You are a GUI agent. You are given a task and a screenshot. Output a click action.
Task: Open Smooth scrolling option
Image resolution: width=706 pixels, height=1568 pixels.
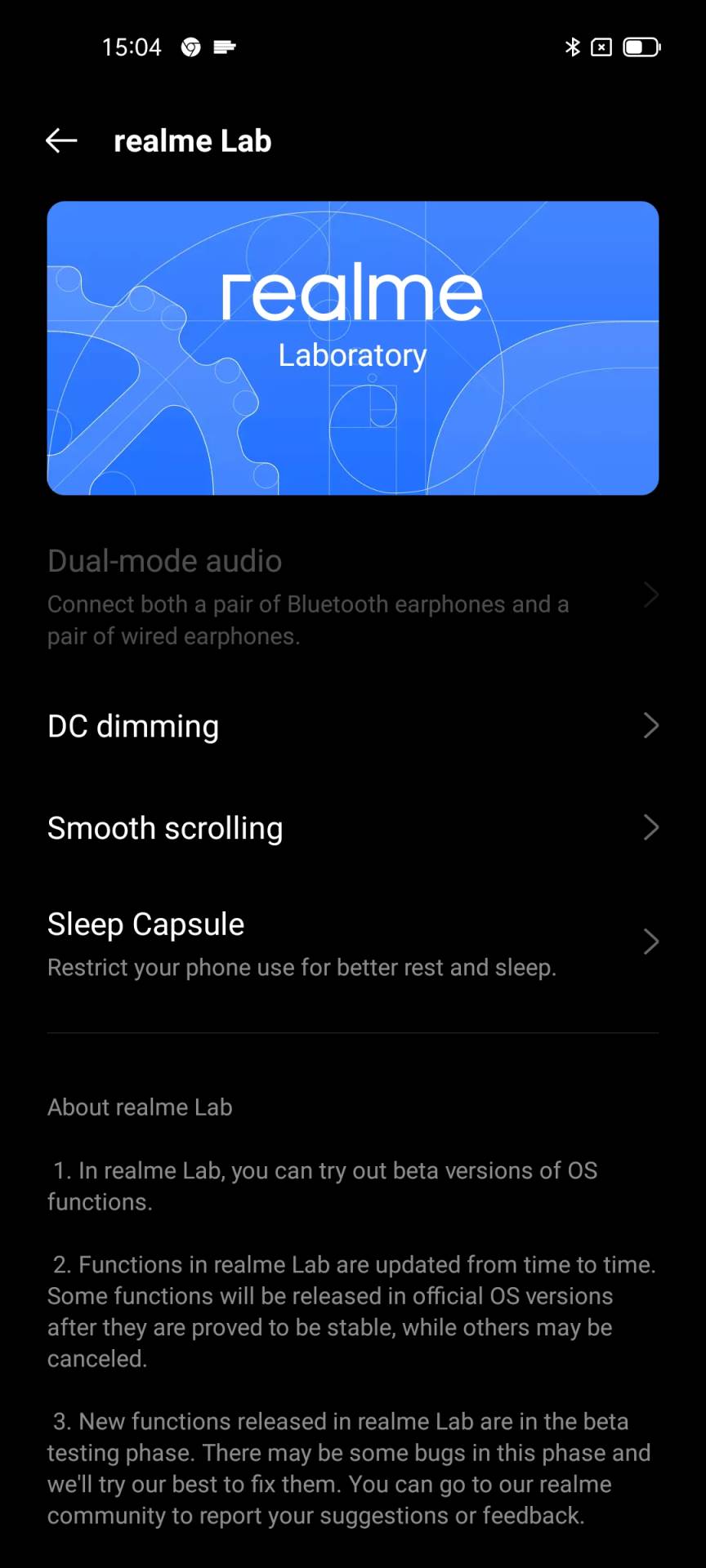(351, 828)
